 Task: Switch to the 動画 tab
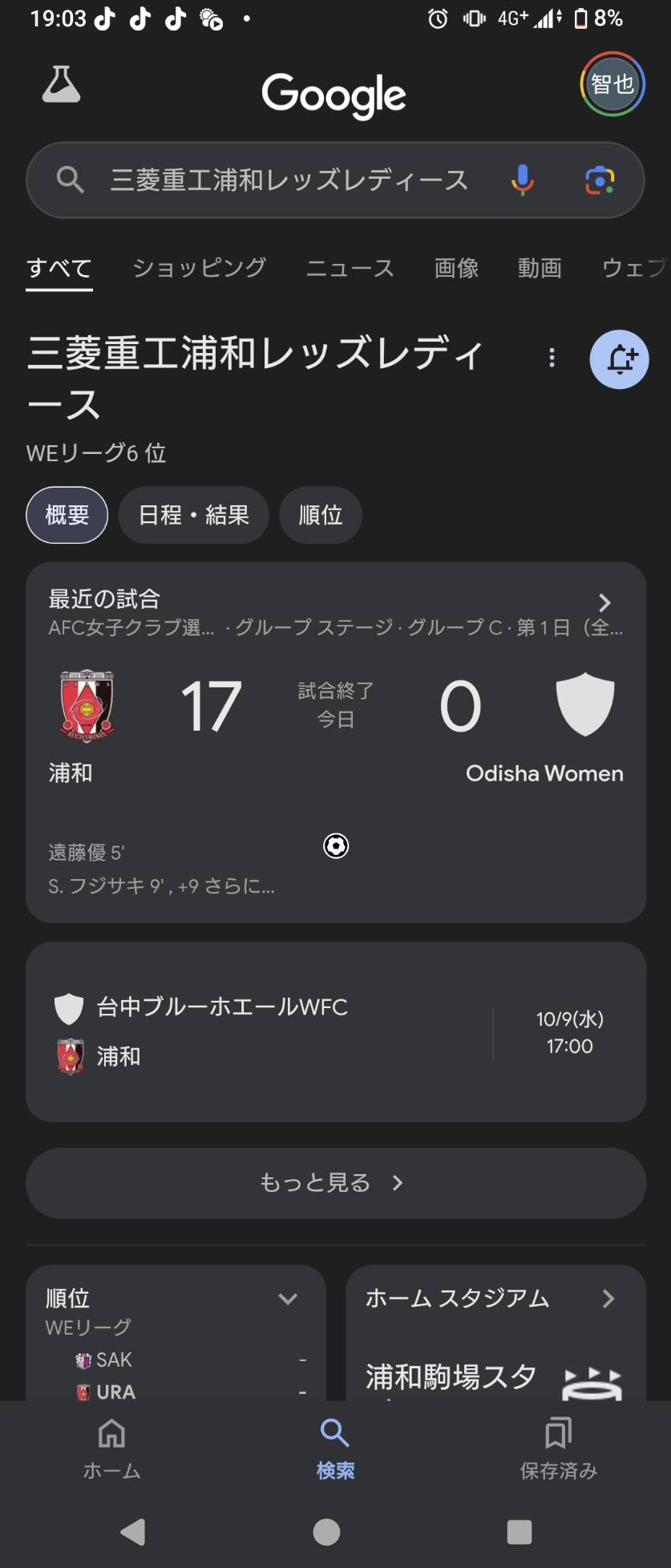pyautogui.click(x=540, y=268)
